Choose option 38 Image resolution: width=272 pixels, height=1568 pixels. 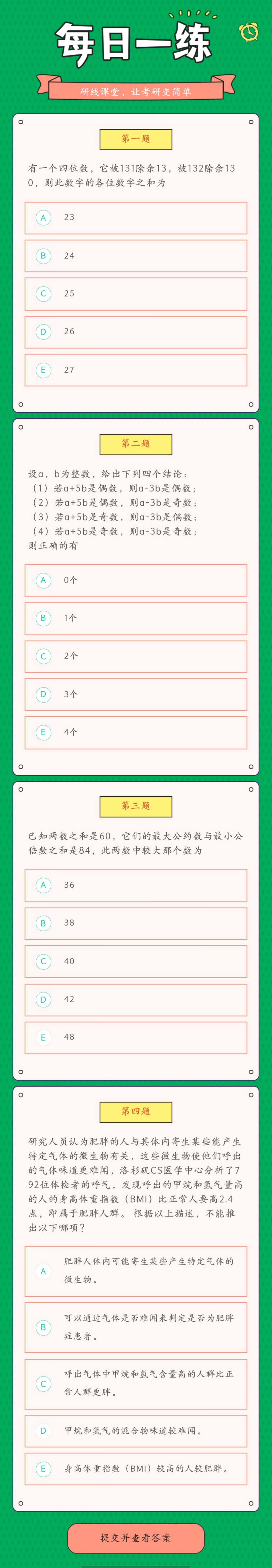135,923
